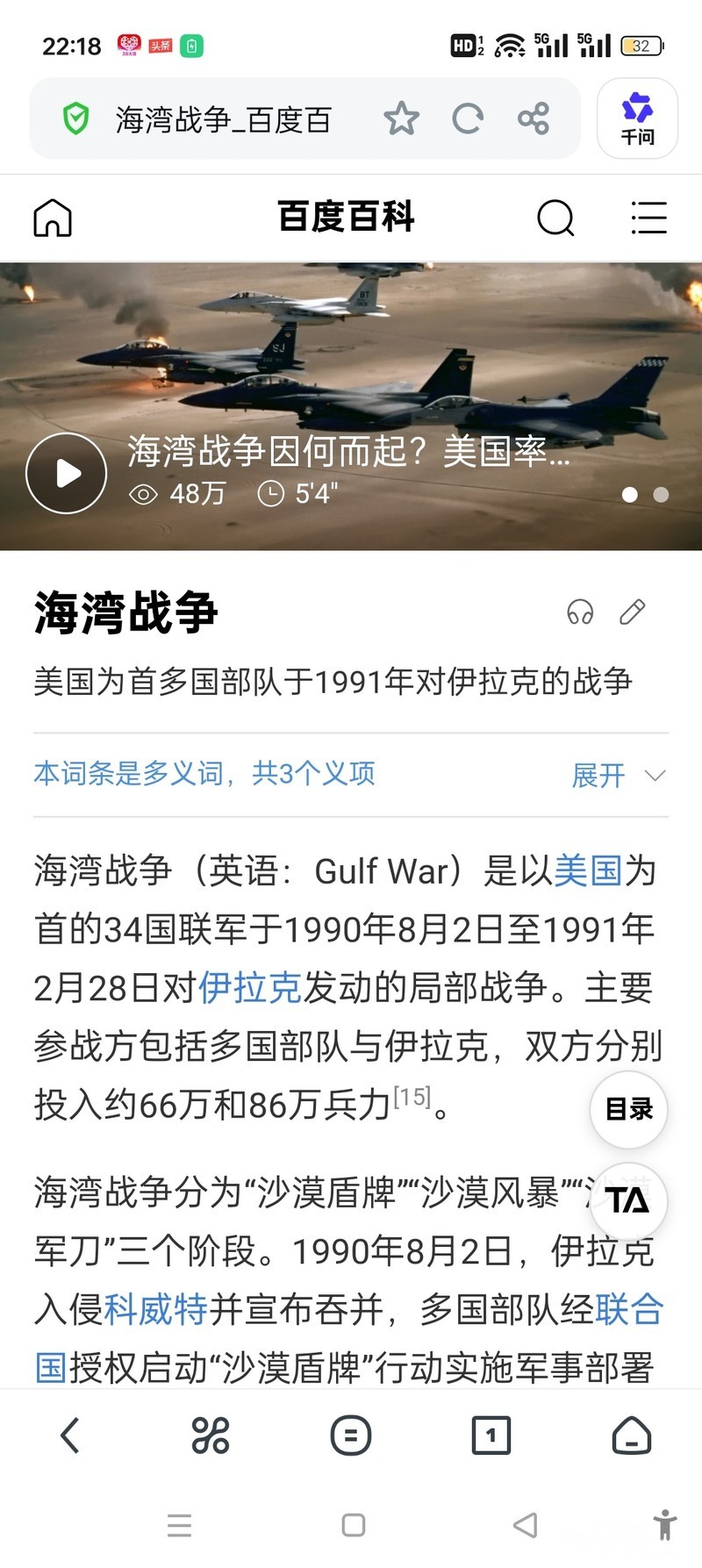Viewport: 702px width, 1568px height.
Task: Follow the 科威特 link
Action: point(155,1310)
